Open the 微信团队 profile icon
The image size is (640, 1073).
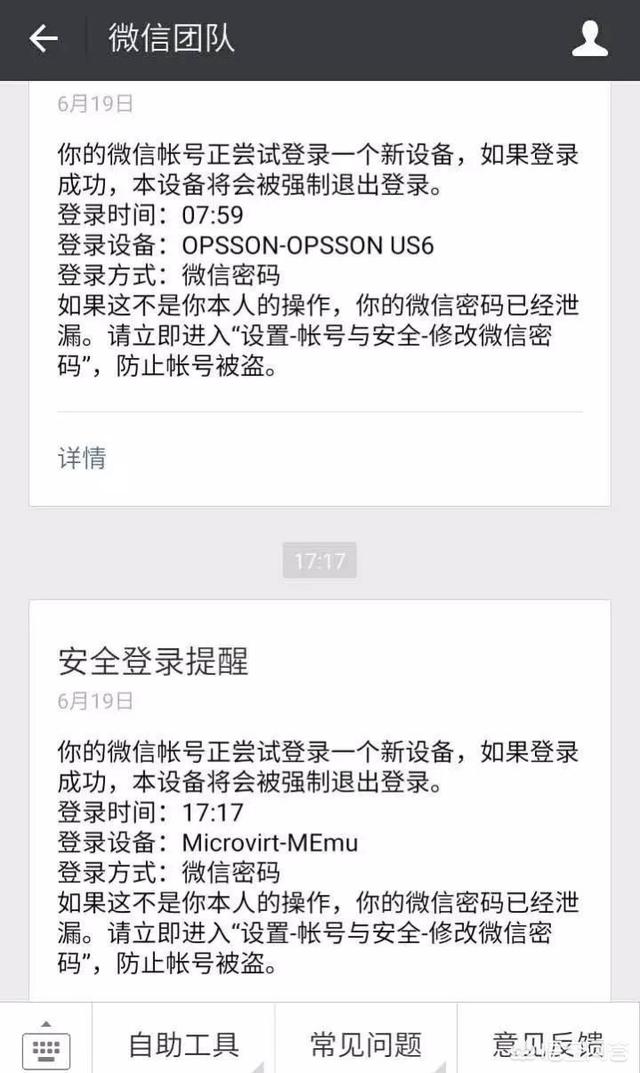click(589, 38)
